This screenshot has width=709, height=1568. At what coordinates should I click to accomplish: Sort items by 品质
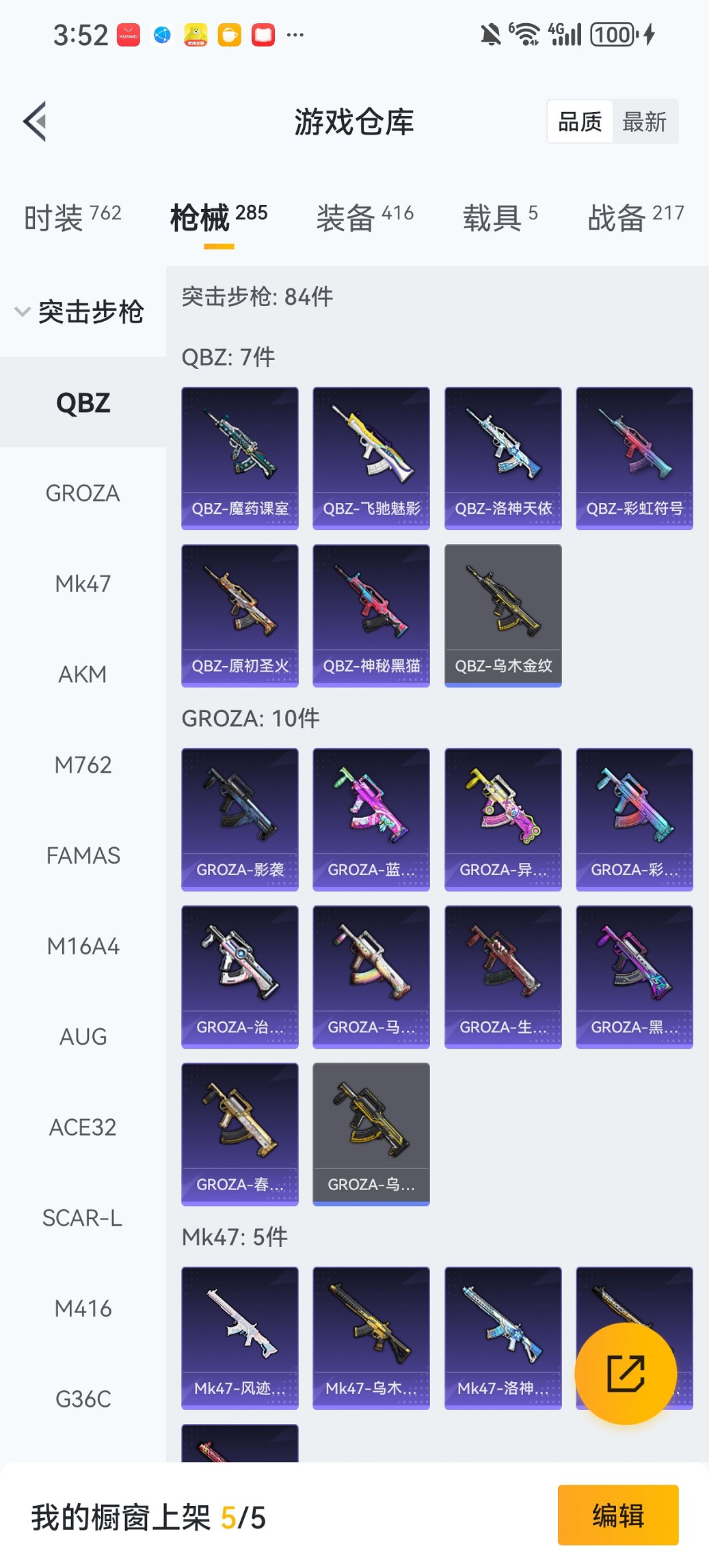click(580, 122)
